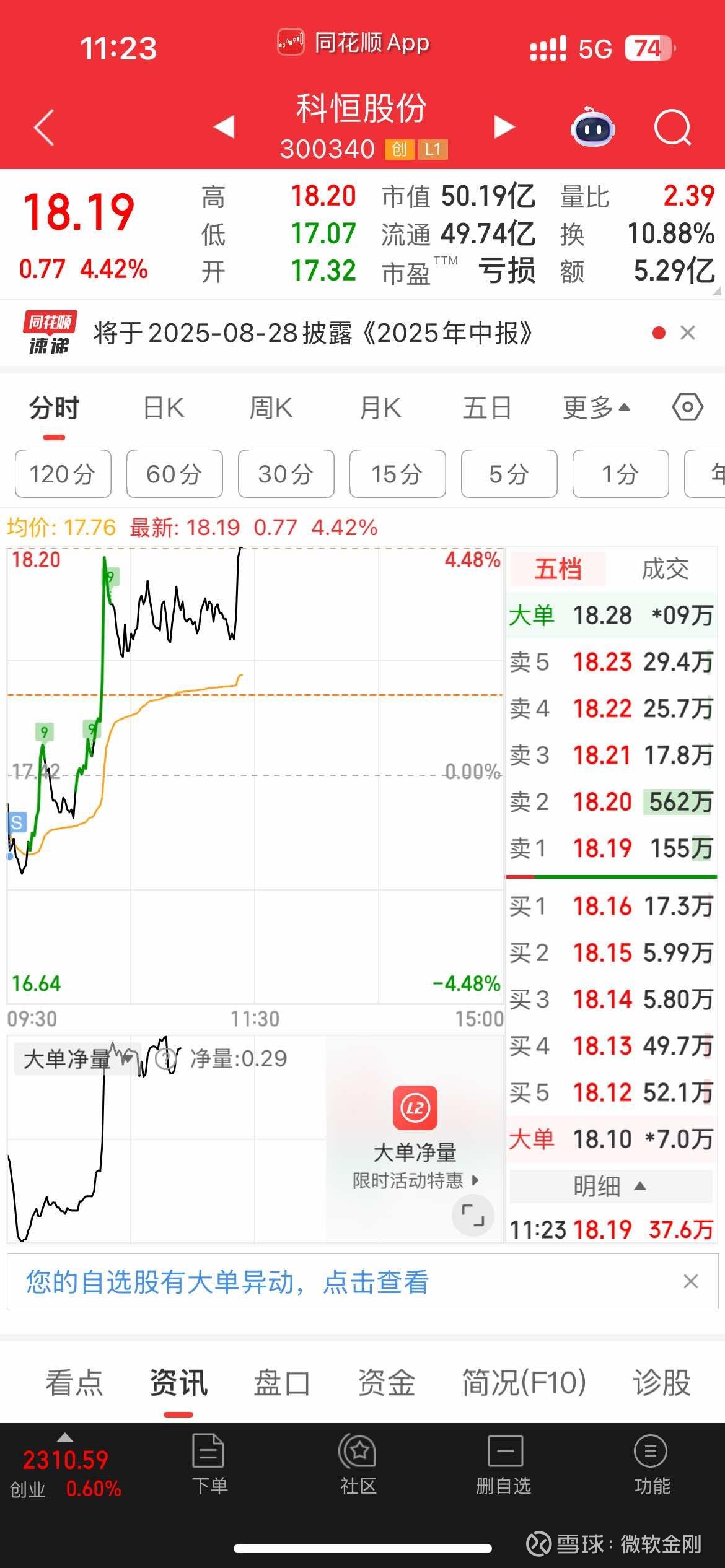Screen dimensions: 725x1568
Task: Remove stock via 删自选
Action: 504,1464
